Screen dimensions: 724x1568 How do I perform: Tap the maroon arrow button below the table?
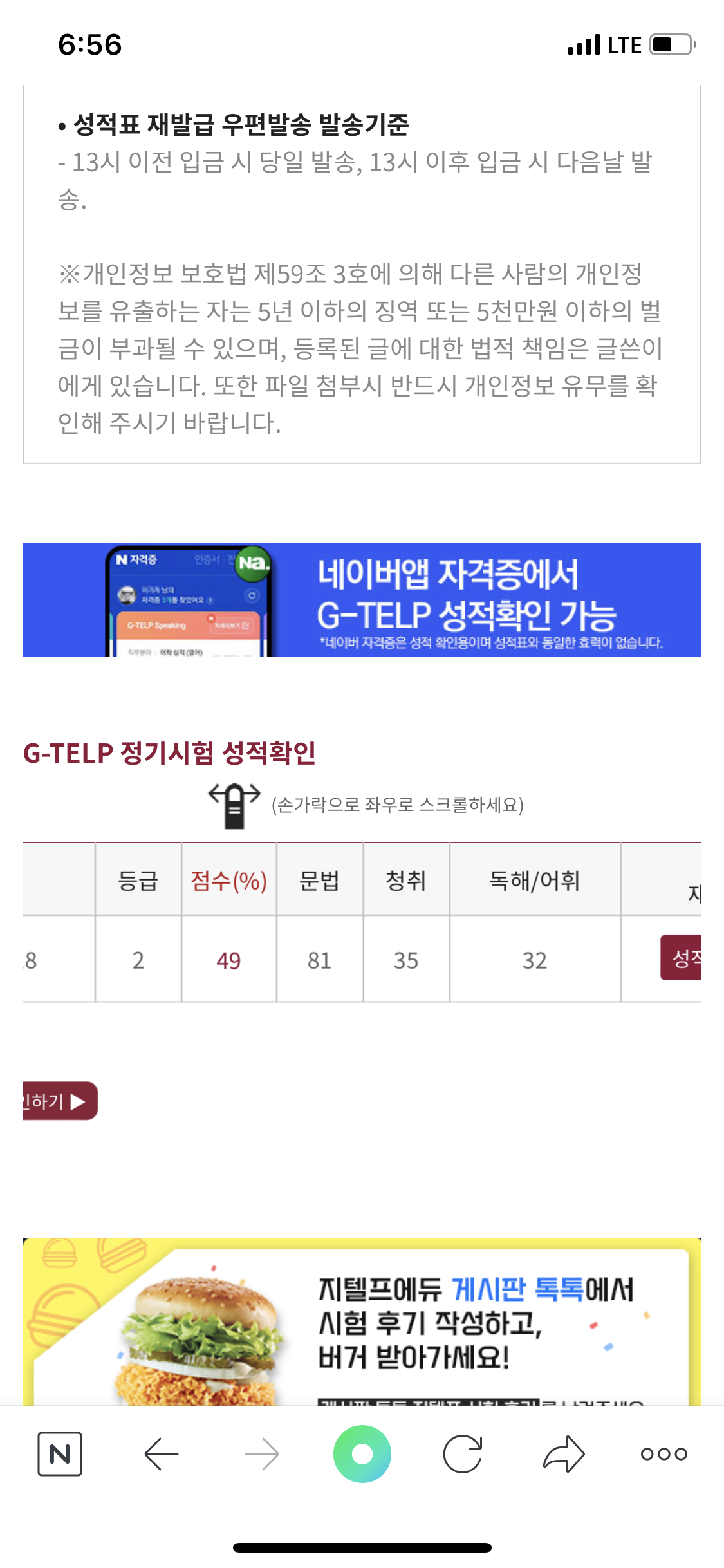tap(59, 1101)
